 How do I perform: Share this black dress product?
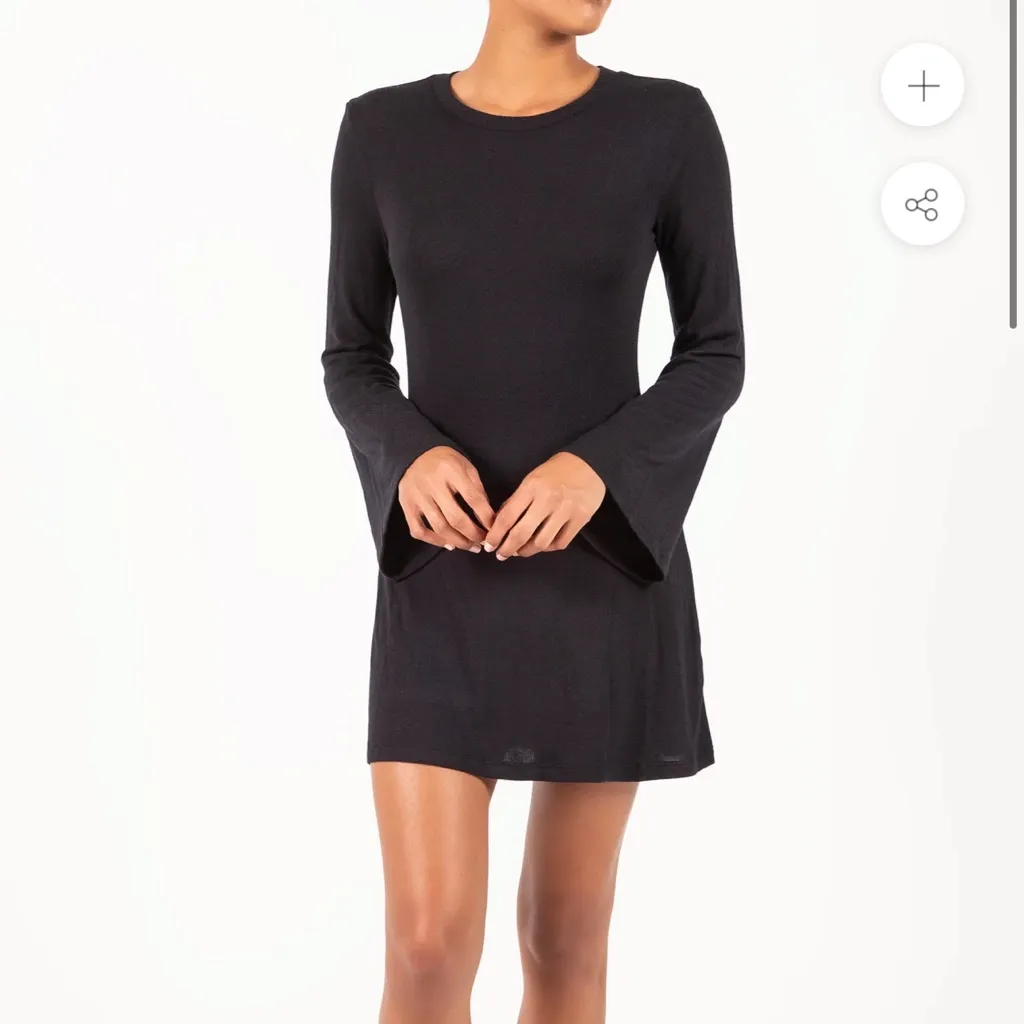point(922,205)
